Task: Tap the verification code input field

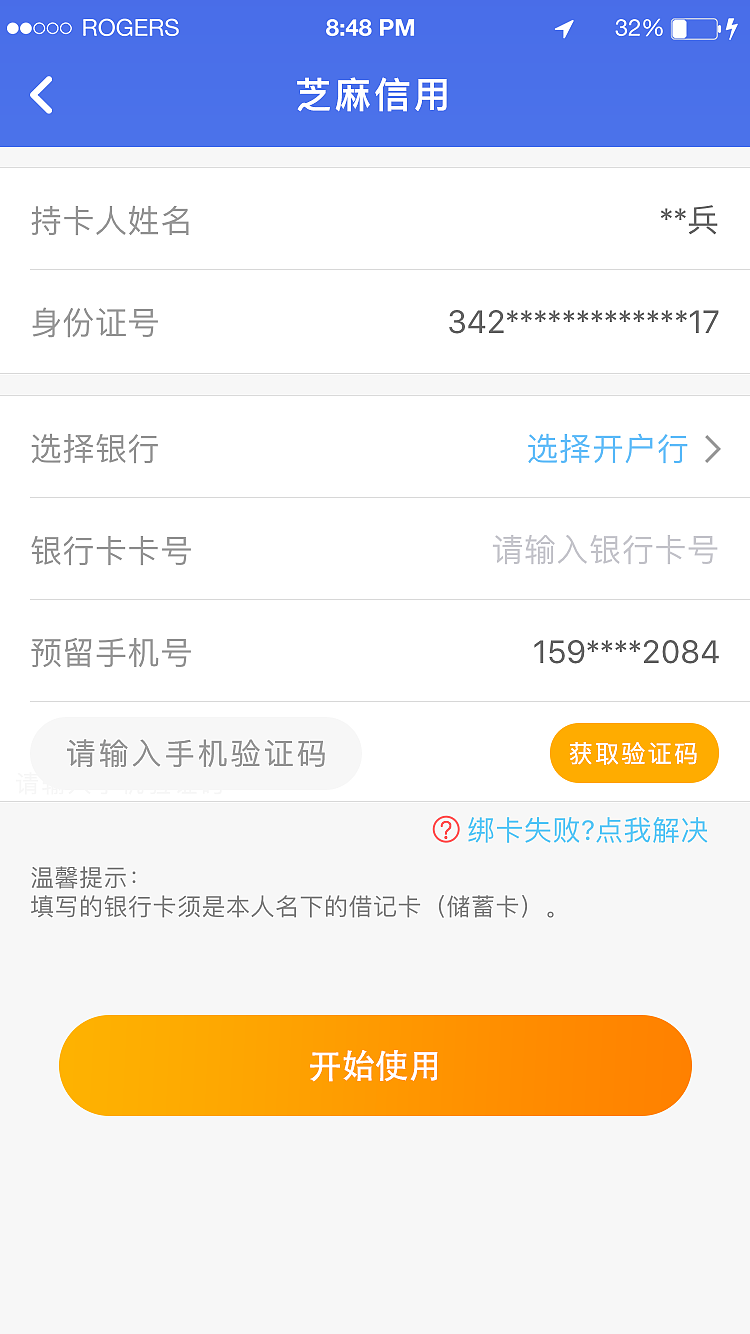Action: pos(195,753)
